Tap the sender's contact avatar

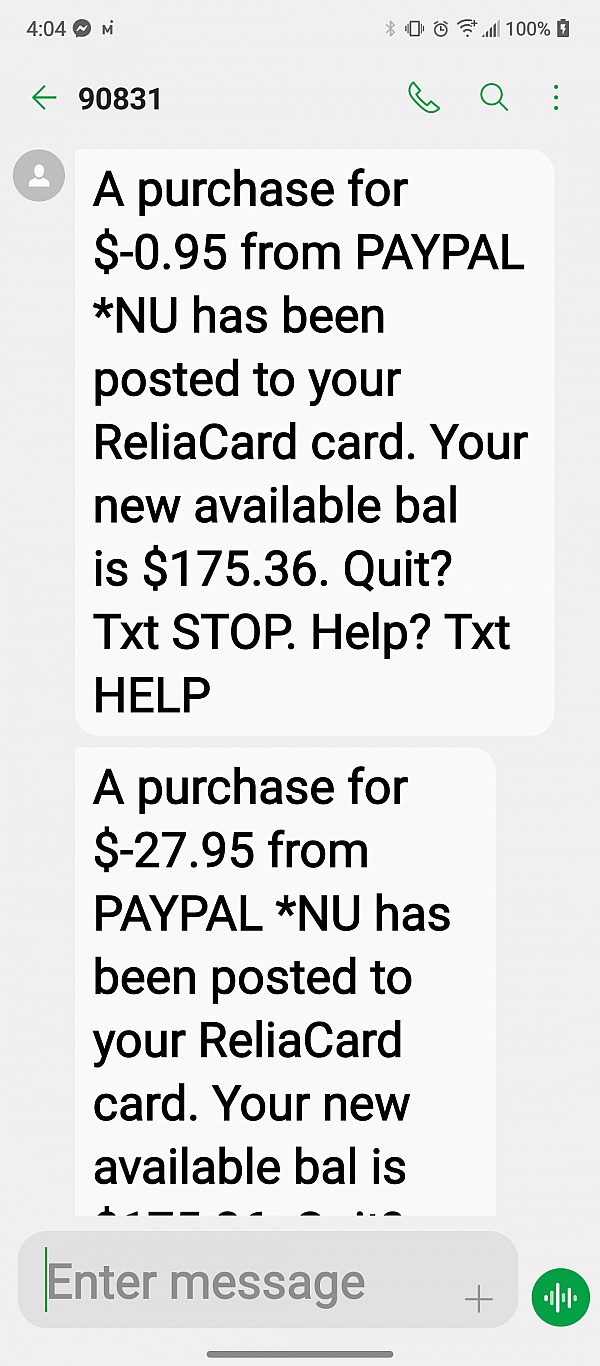coord(39,176)
